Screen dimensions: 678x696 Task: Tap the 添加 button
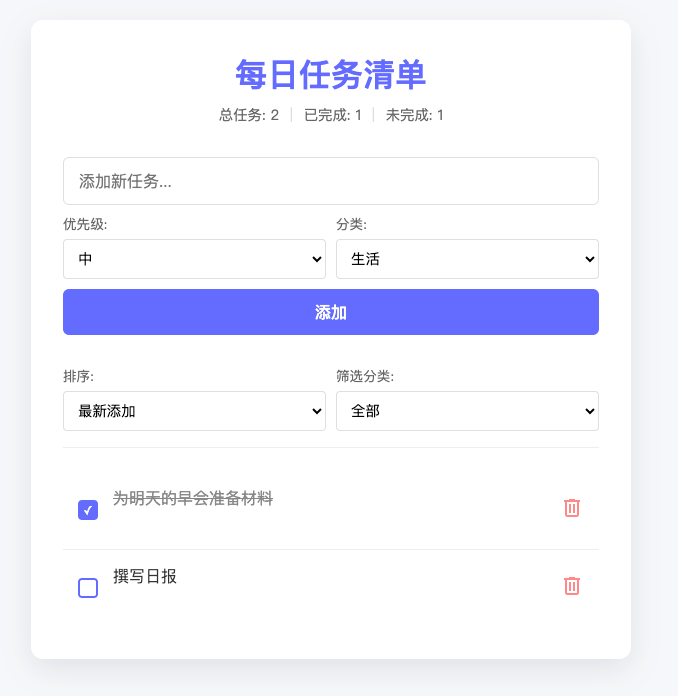330,312
